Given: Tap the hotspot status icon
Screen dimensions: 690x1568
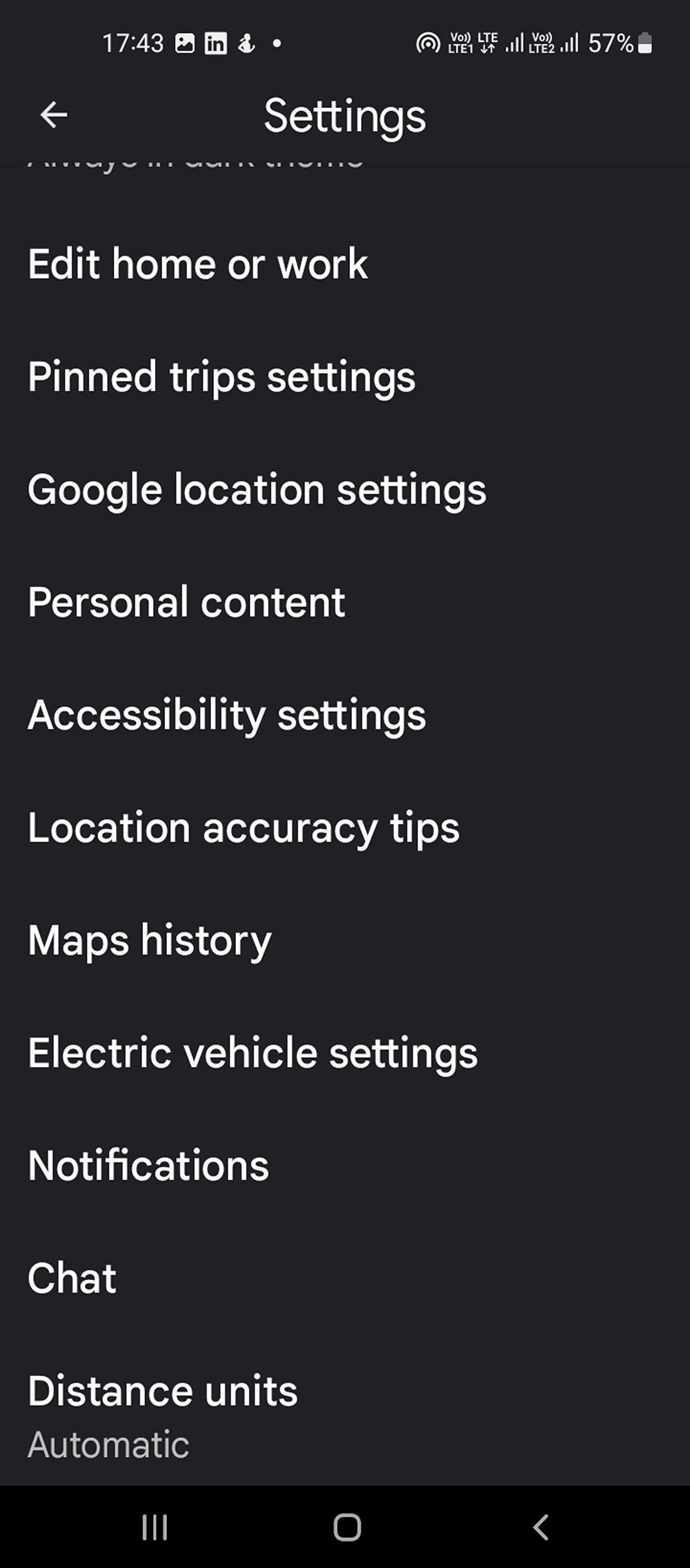Looking at the screenshot, I should 428,44.
